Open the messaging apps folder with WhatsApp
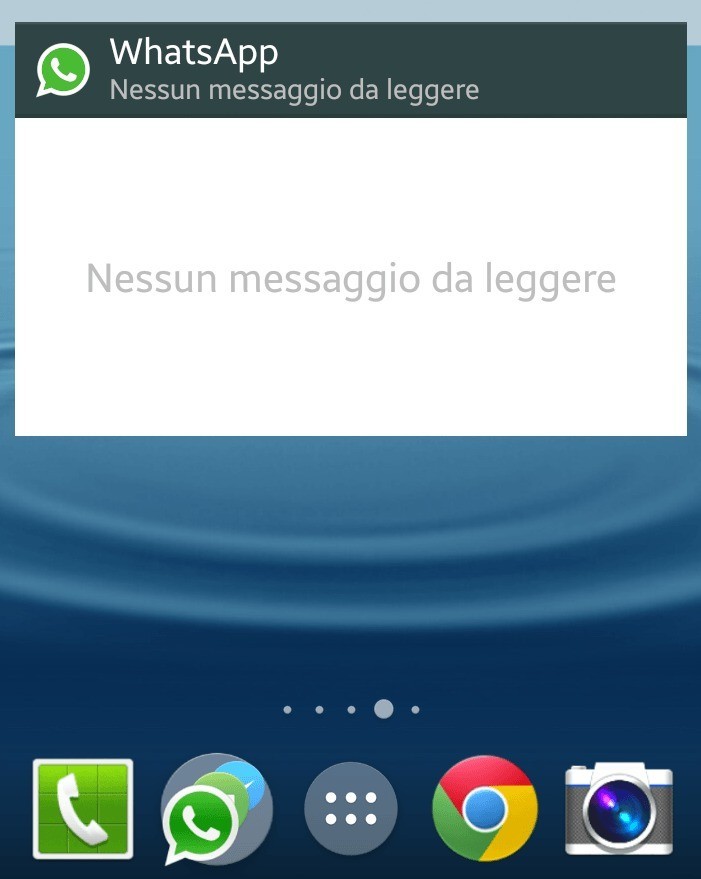This screenshot has height=879, width=701. 216,808
